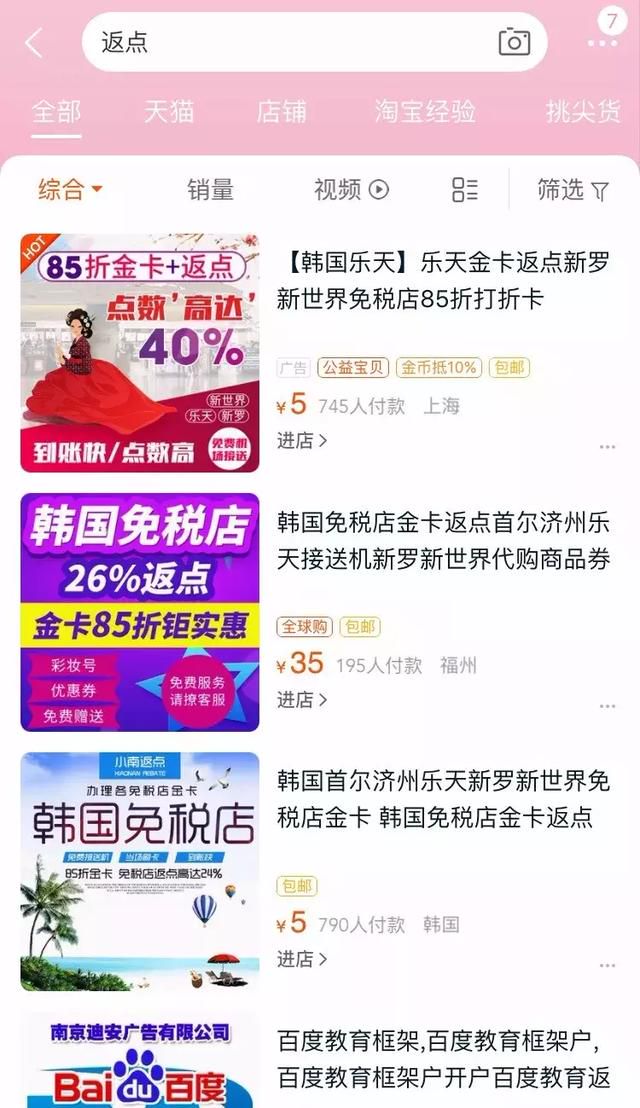Image resolution: width=640 pixels, height=1108 pixels.
Task: Open the 筛选 filter panel
Action: (x=573, y=189)
